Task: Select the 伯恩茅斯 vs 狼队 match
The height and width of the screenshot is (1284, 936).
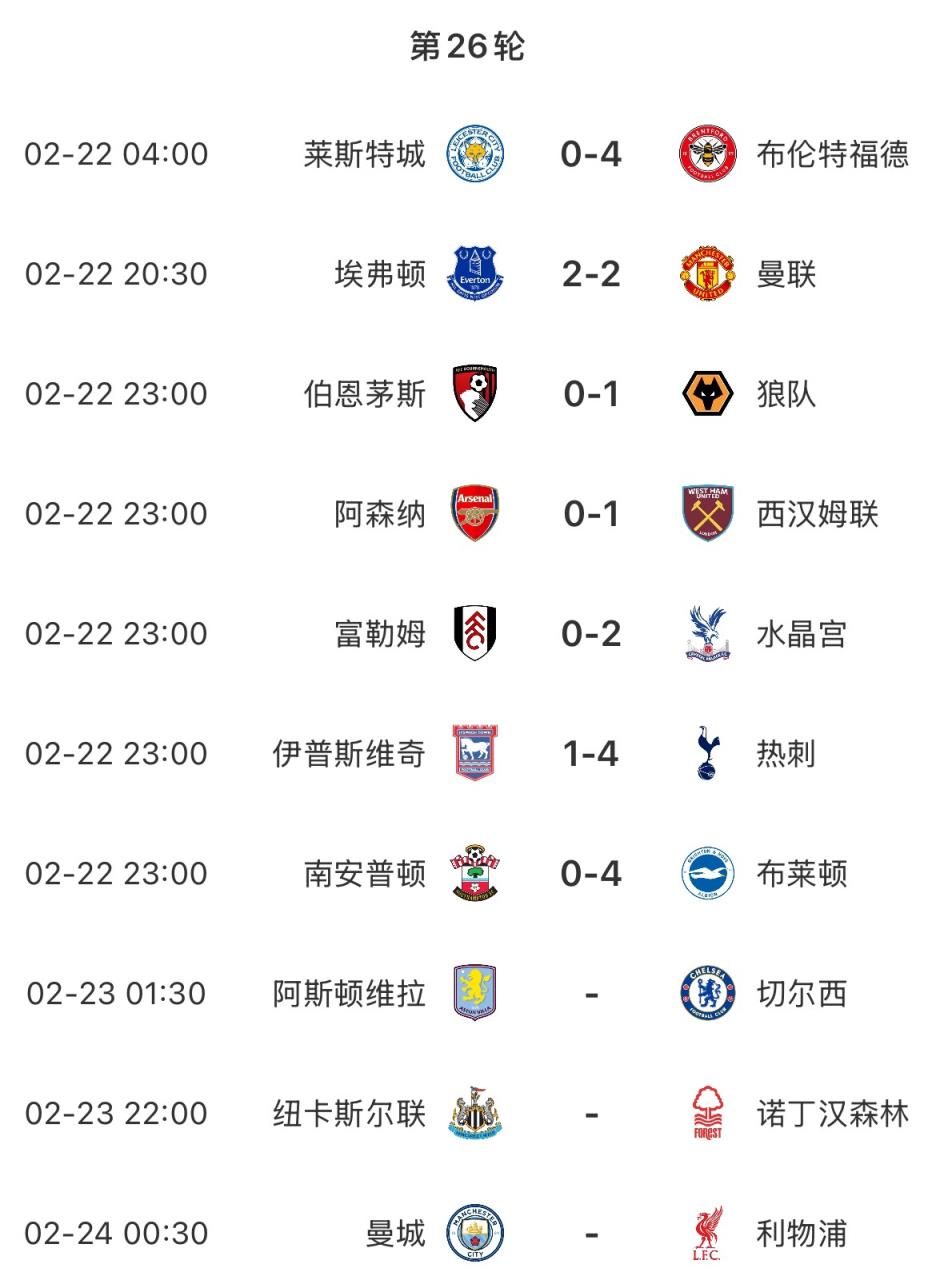Action: pos(590,394)
